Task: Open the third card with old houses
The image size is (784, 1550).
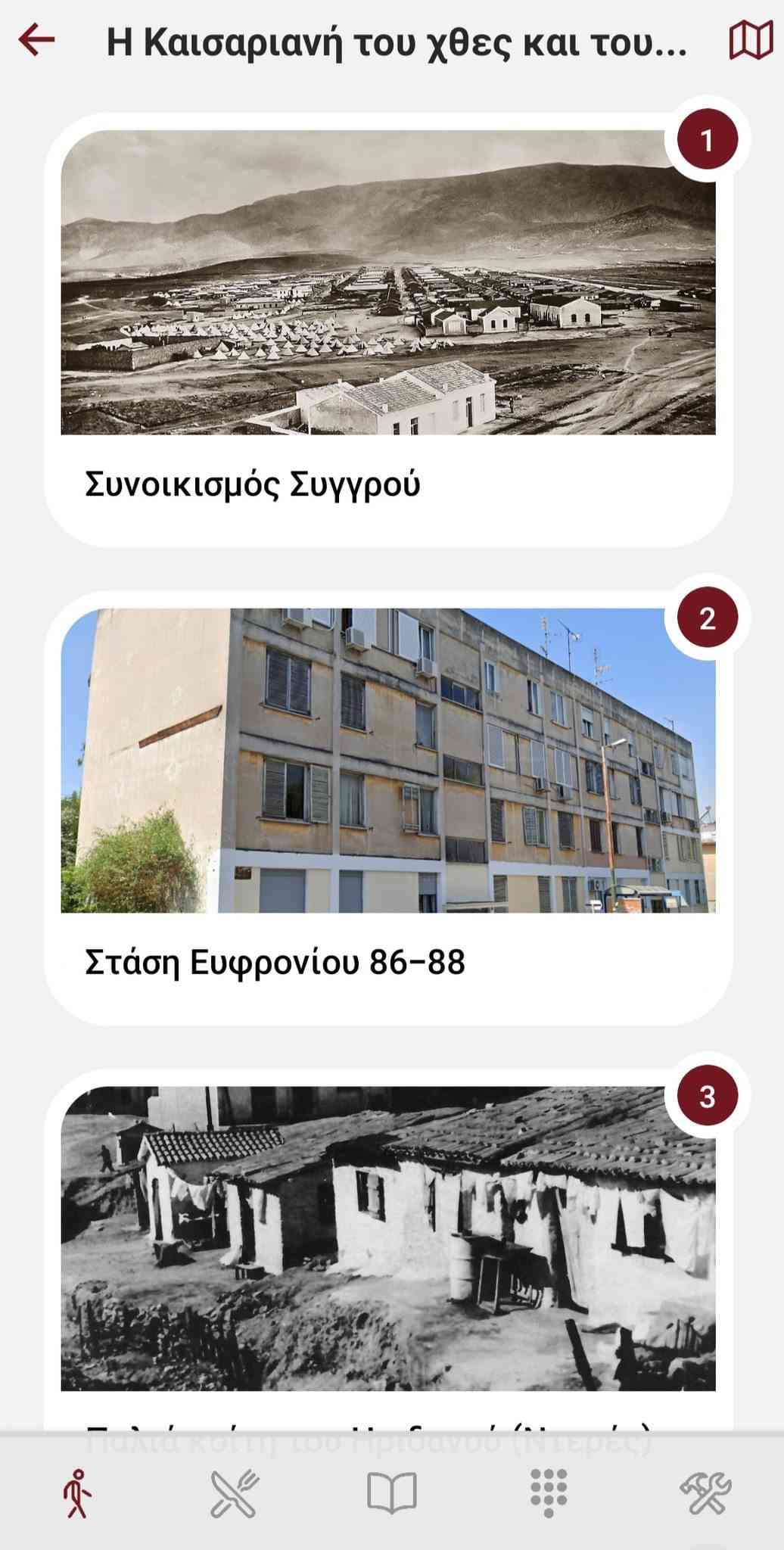Action: pos(387,1241)
